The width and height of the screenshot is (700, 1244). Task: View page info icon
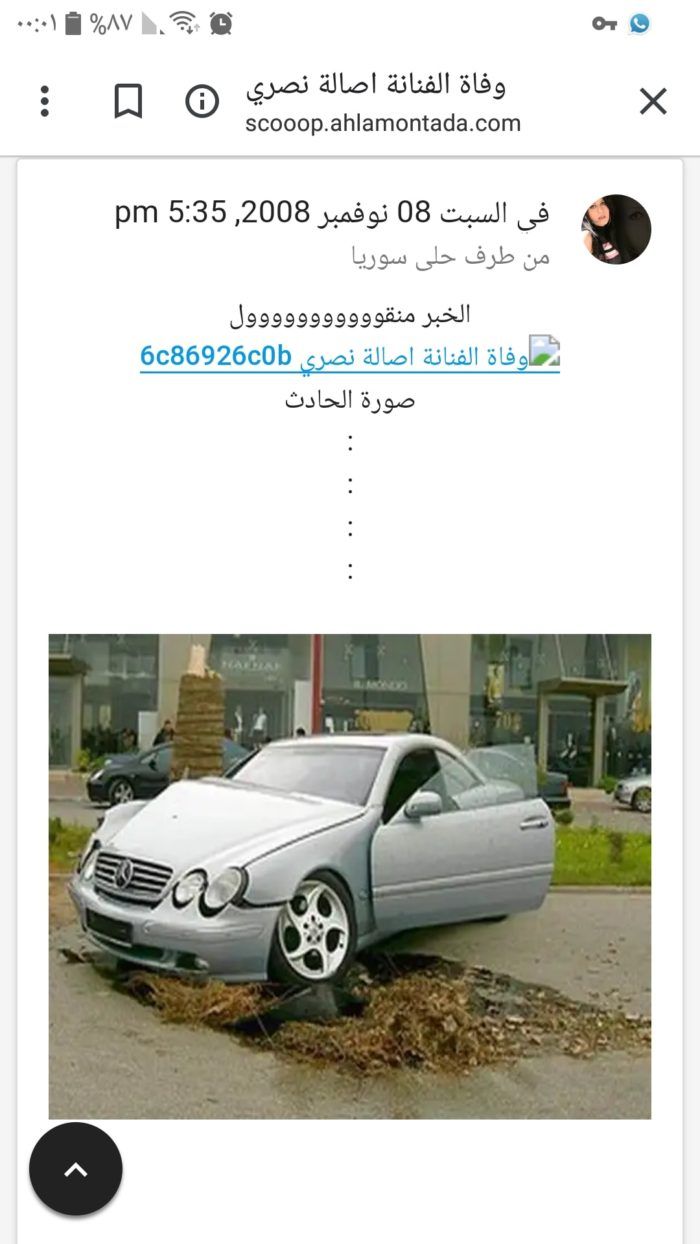[202, 101]
